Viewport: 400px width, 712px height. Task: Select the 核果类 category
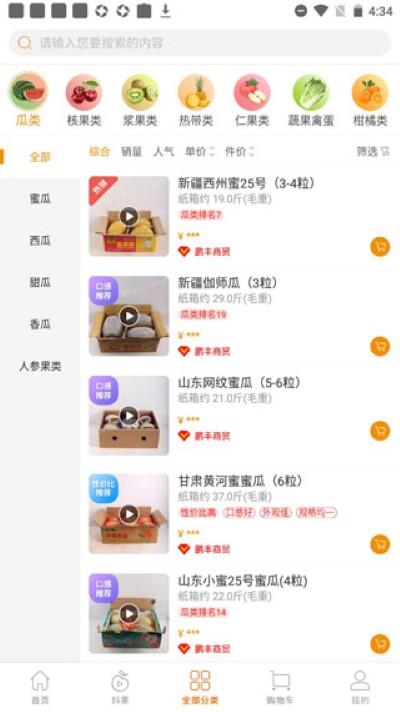tap(84, 100)
